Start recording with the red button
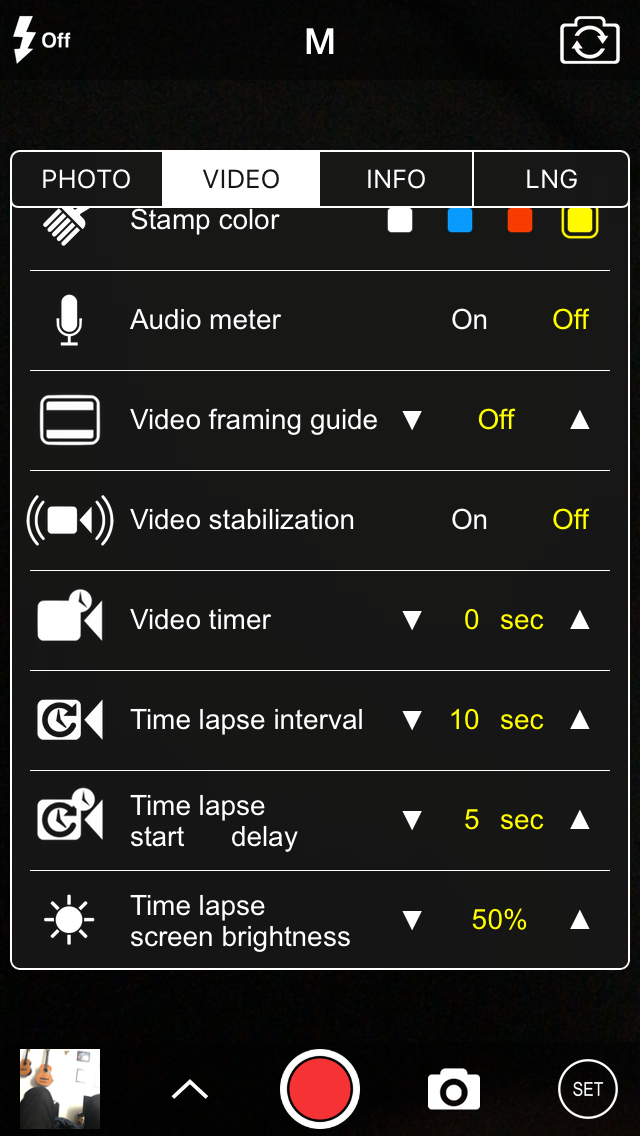 [x=320, y=1088]
